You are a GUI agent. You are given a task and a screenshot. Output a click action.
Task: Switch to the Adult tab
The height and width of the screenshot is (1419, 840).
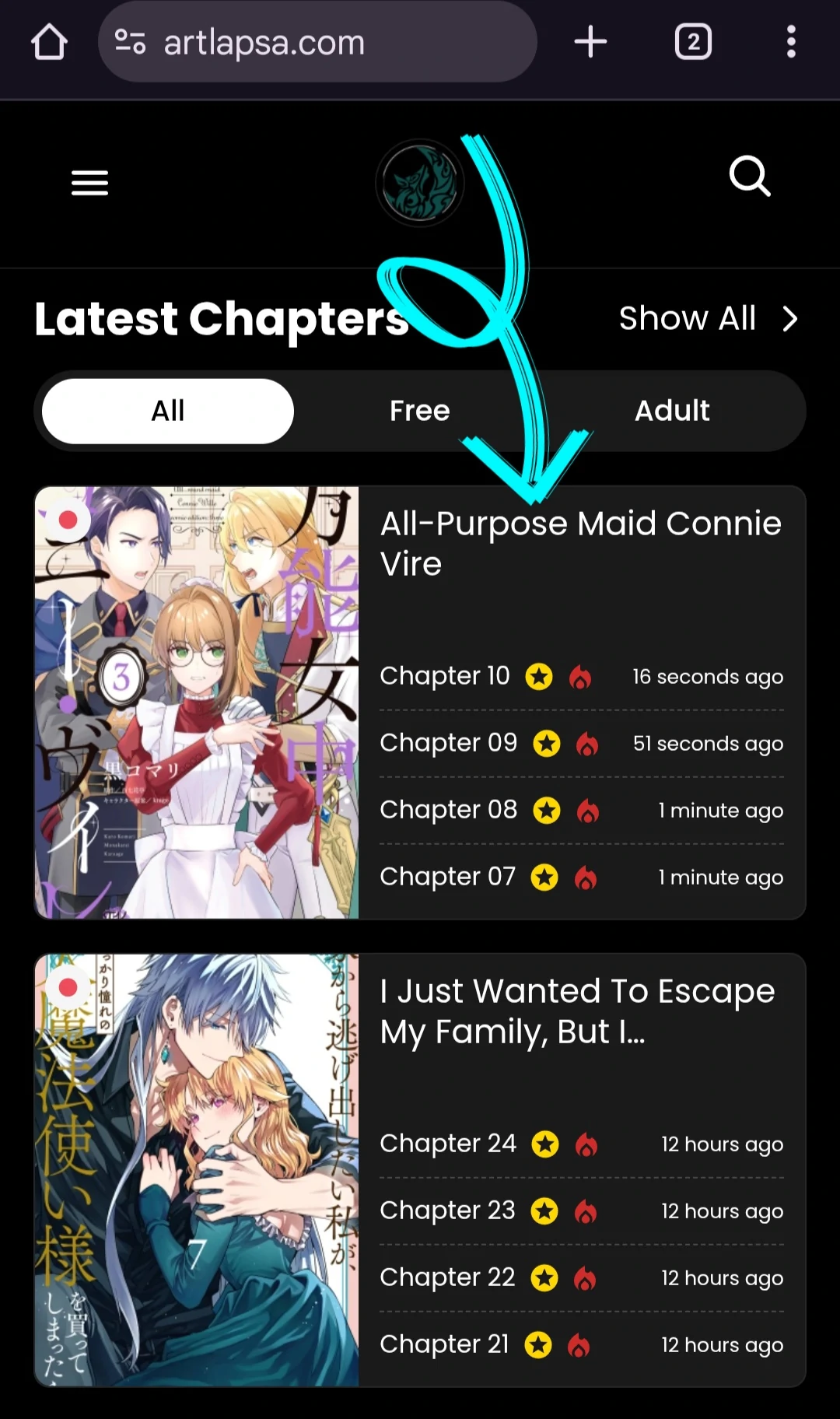[672, 411]
